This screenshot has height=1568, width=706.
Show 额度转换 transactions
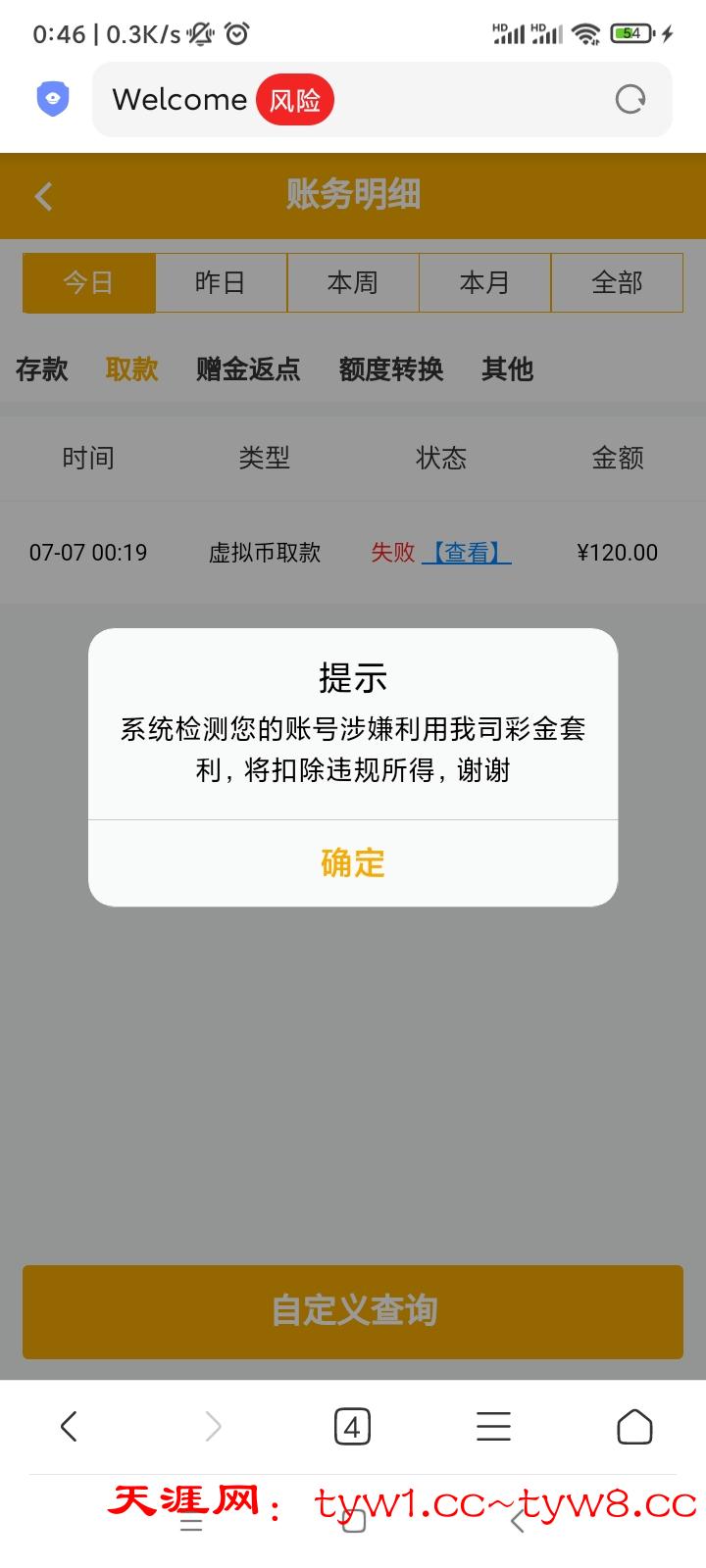(x=391, y=369)
